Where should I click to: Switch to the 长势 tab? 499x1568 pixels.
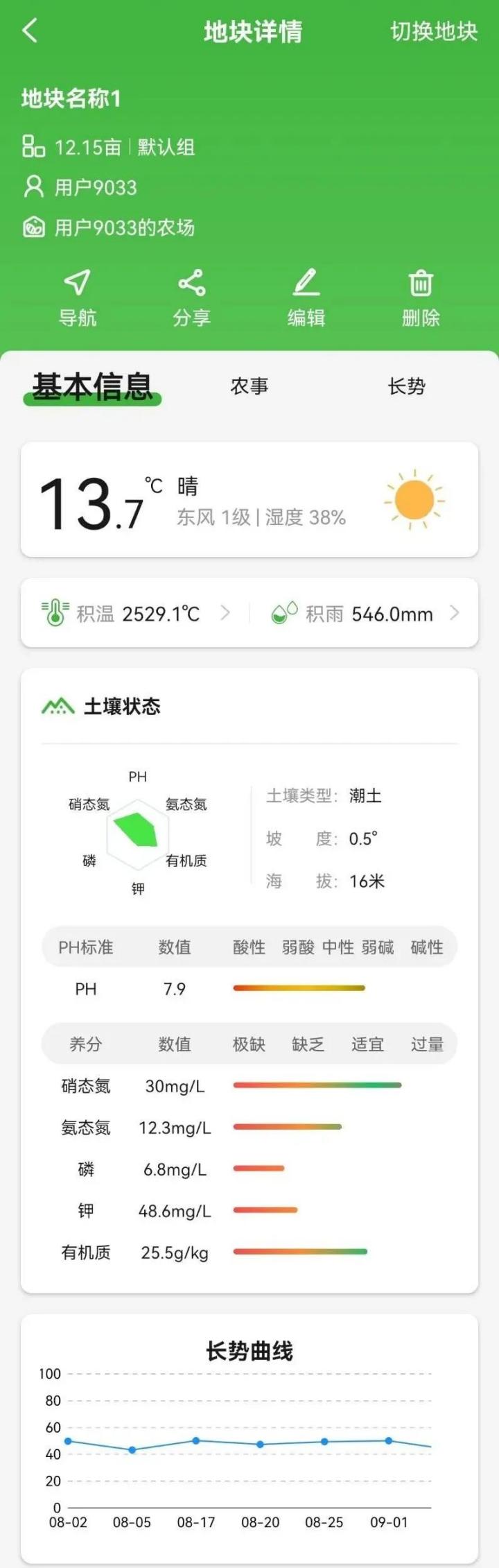click(x=407, y=386)
